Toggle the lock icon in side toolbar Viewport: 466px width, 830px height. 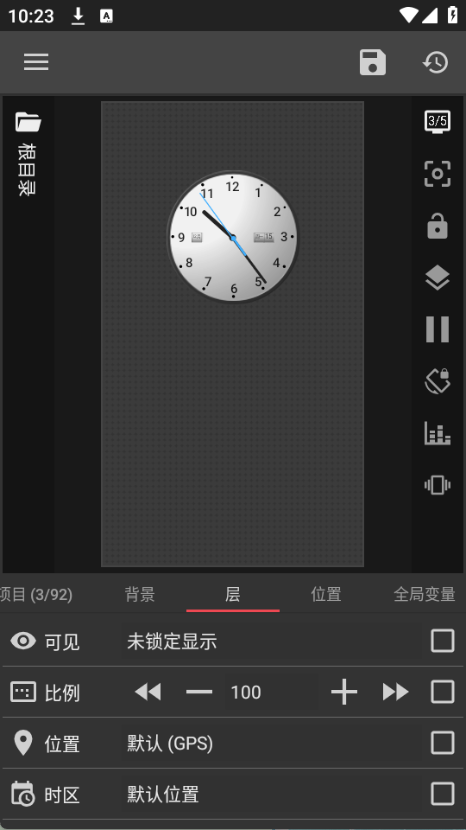(x=437, y=225)
